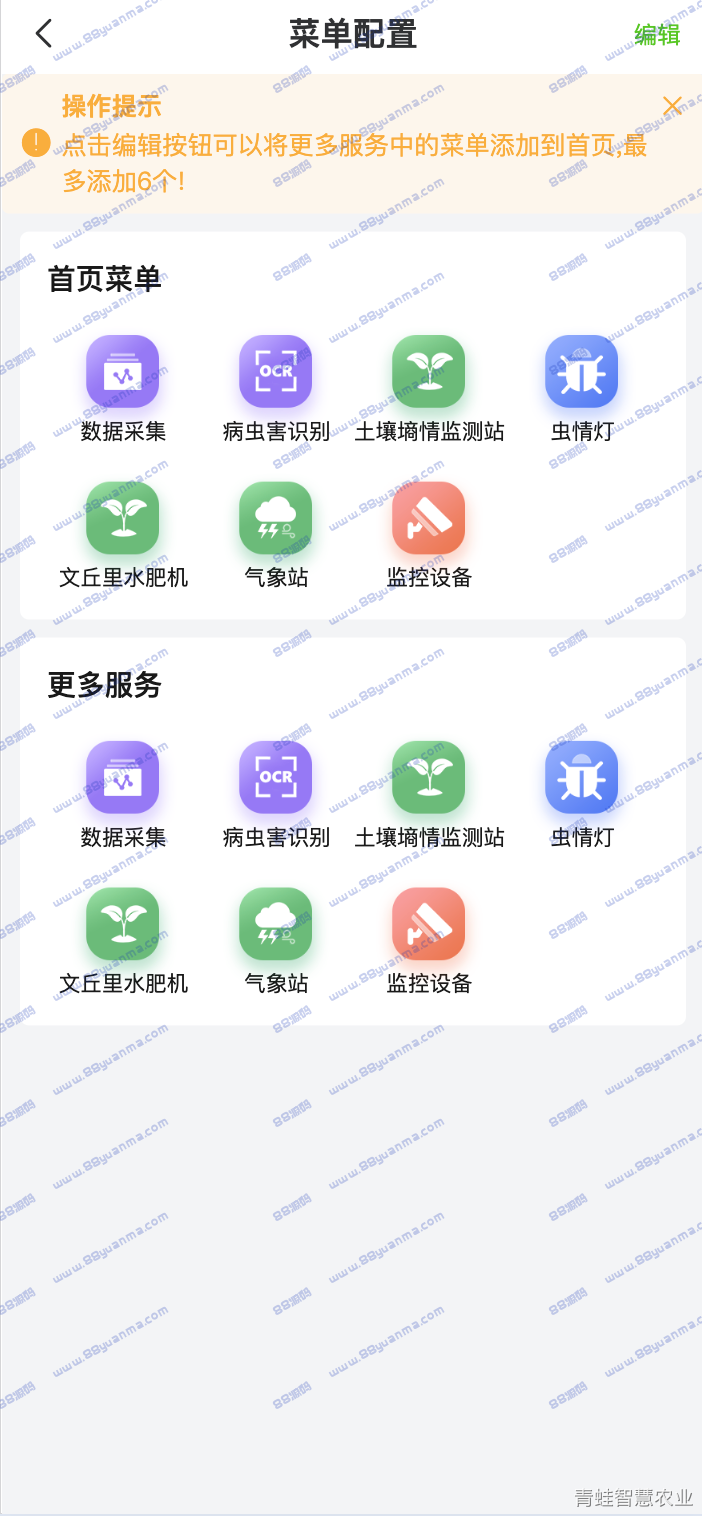Select 文丘里水肥机 under 更多服务

point(123,942)
